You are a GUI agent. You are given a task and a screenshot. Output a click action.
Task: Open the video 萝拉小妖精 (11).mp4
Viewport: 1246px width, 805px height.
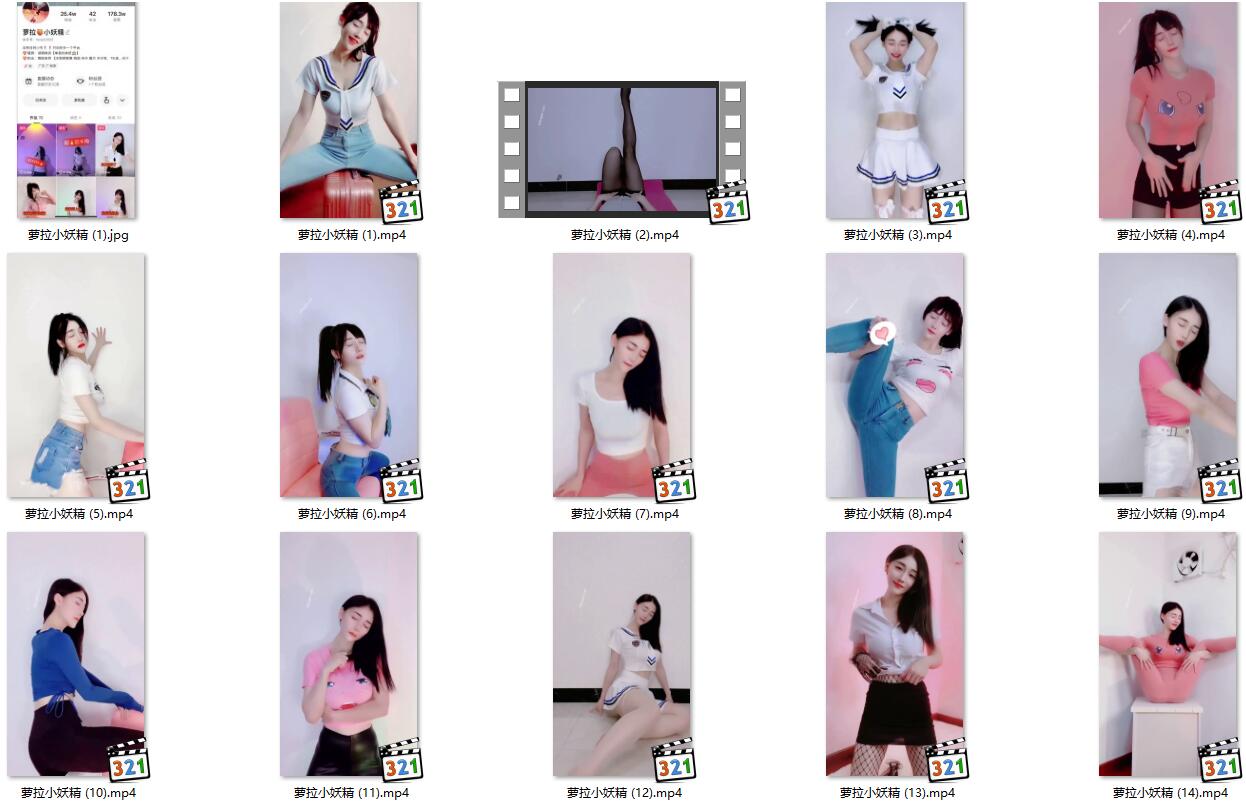click(x=349, y=654)
